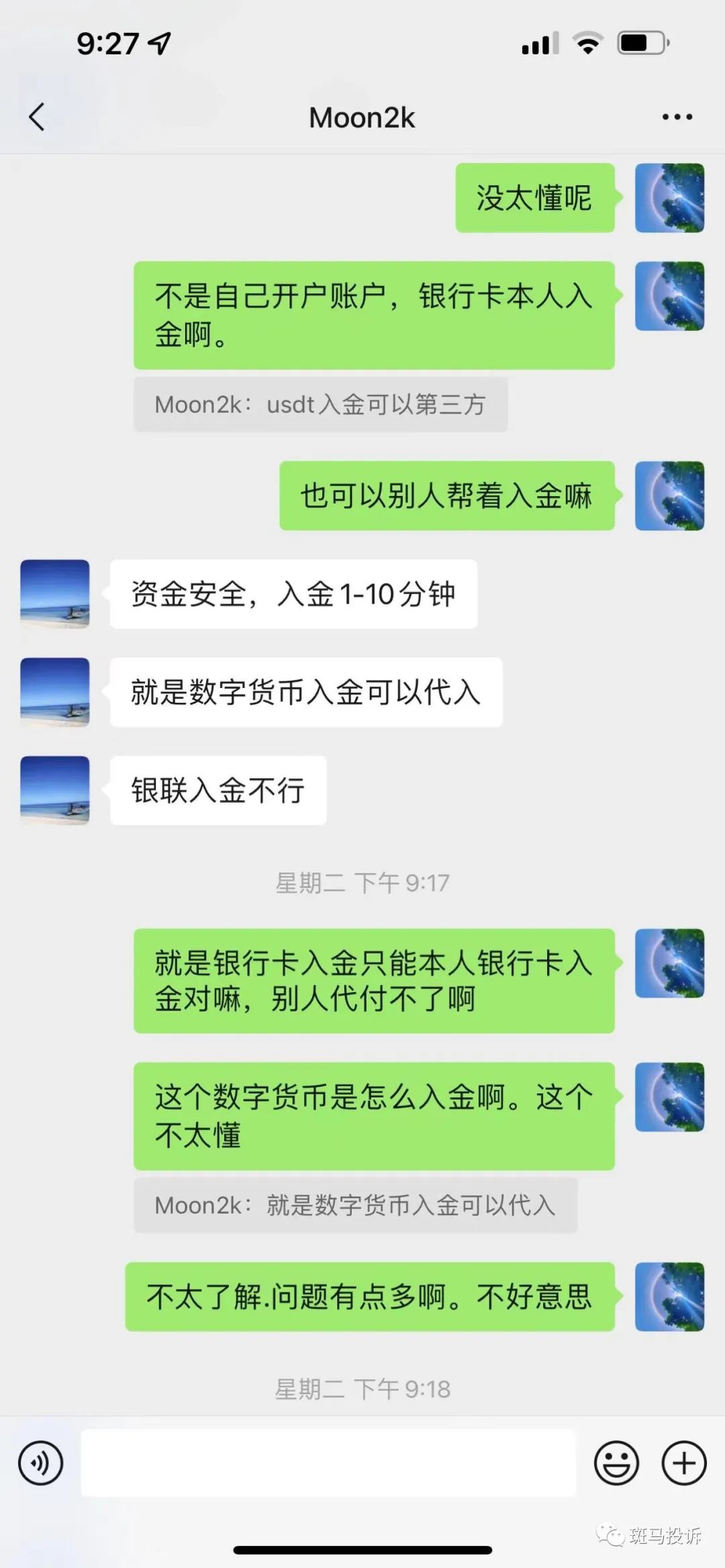
Task: Switch to voice message input
Action: [41, 1463]
